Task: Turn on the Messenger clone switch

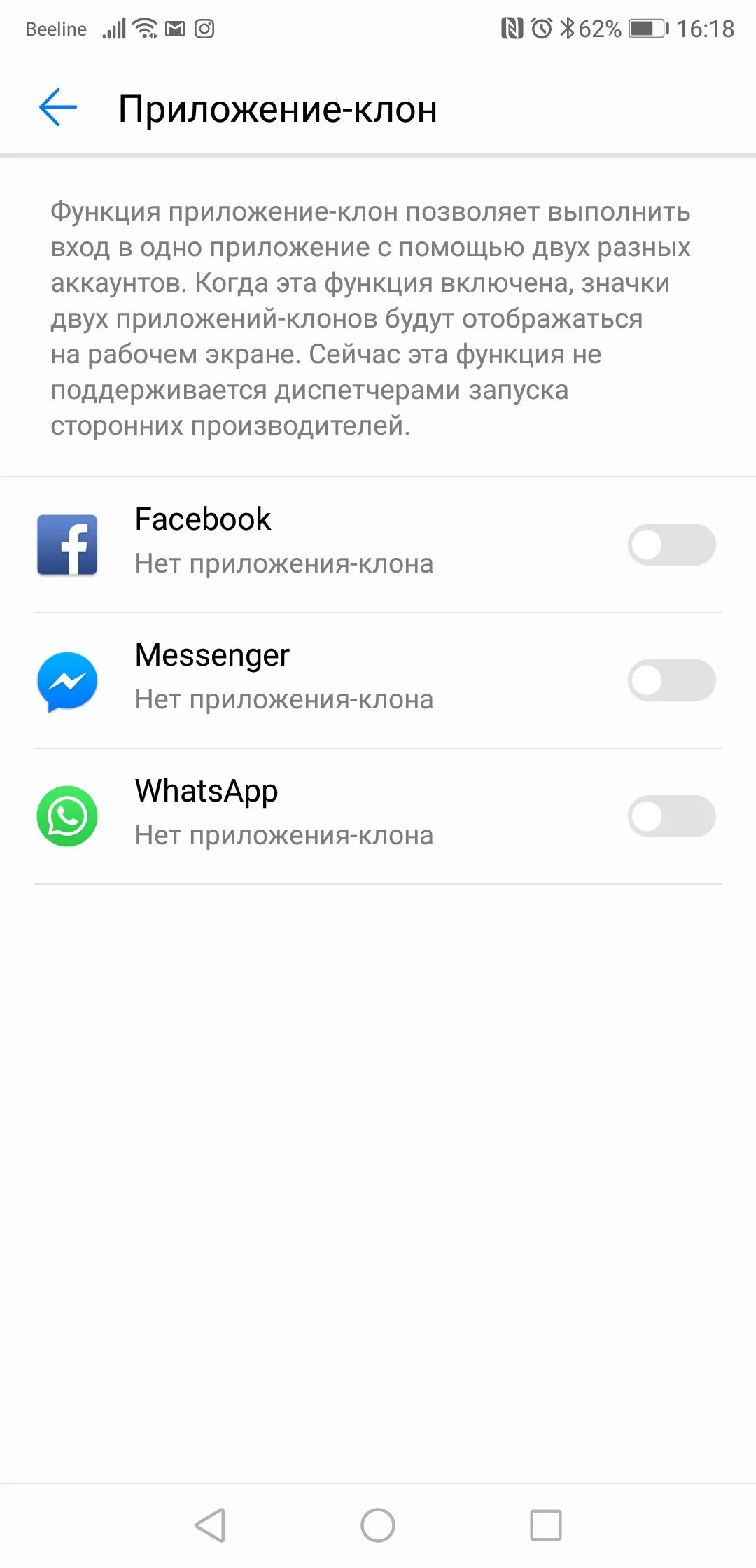Action: [x=671, y=680]
